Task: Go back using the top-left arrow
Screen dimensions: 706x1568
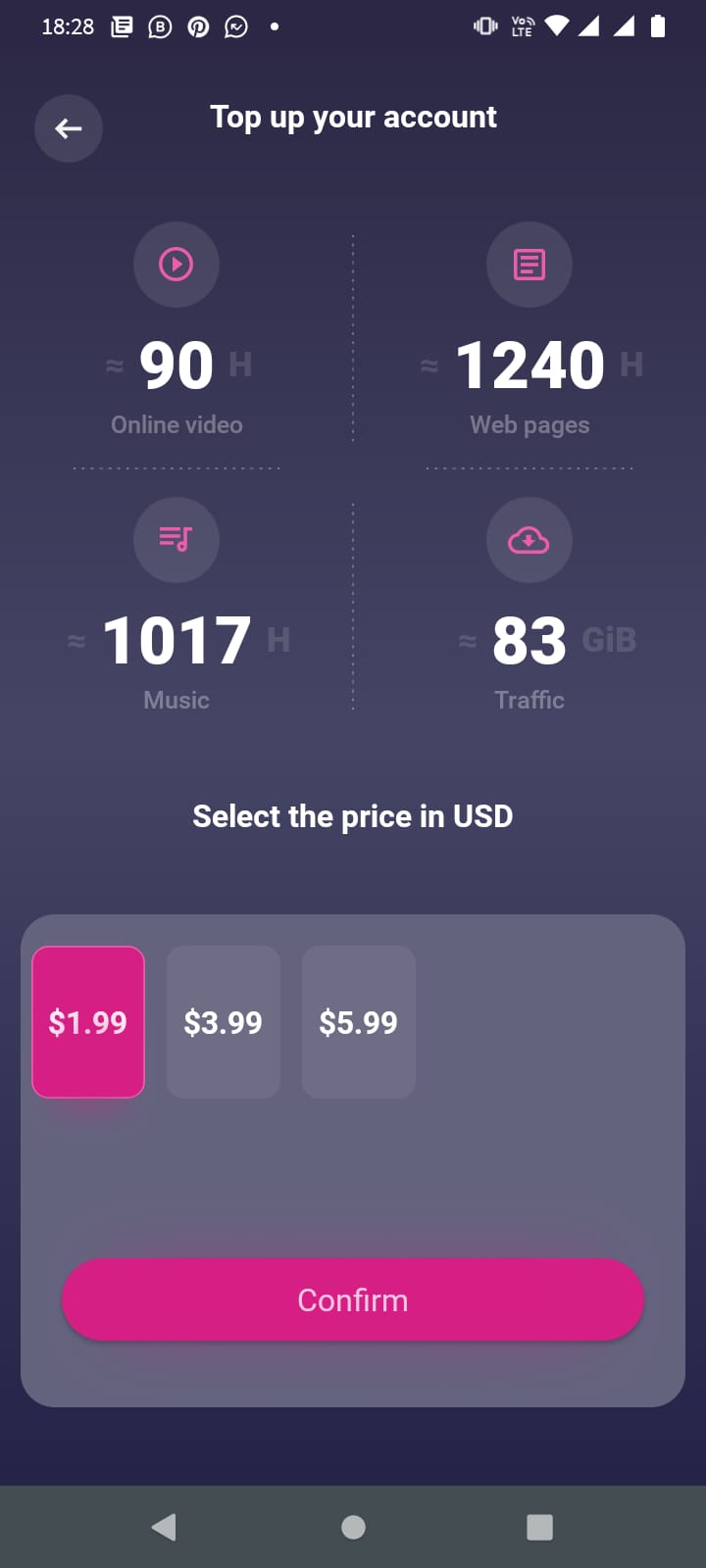Action: (x=69, y=128)
